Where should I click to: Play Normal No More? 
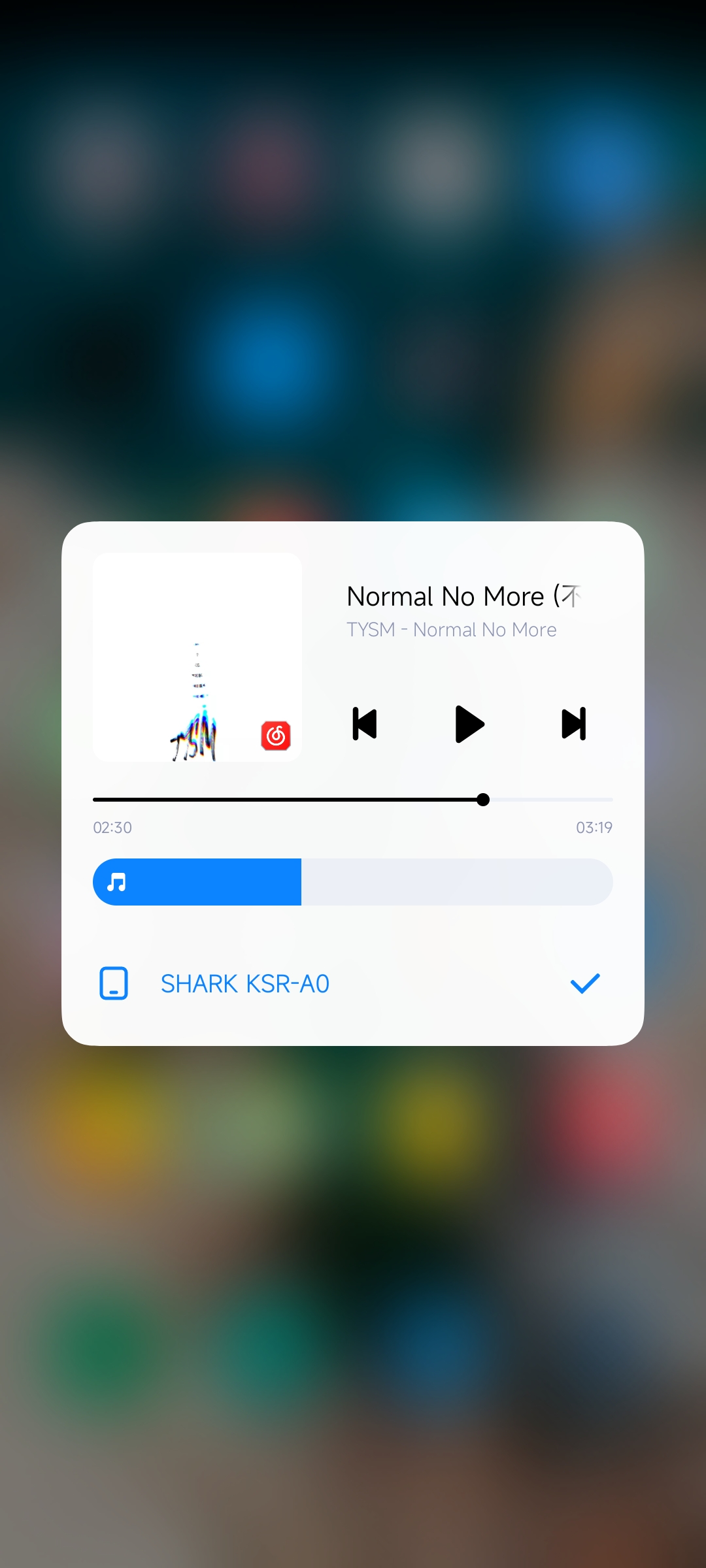(x=469, y=724)
